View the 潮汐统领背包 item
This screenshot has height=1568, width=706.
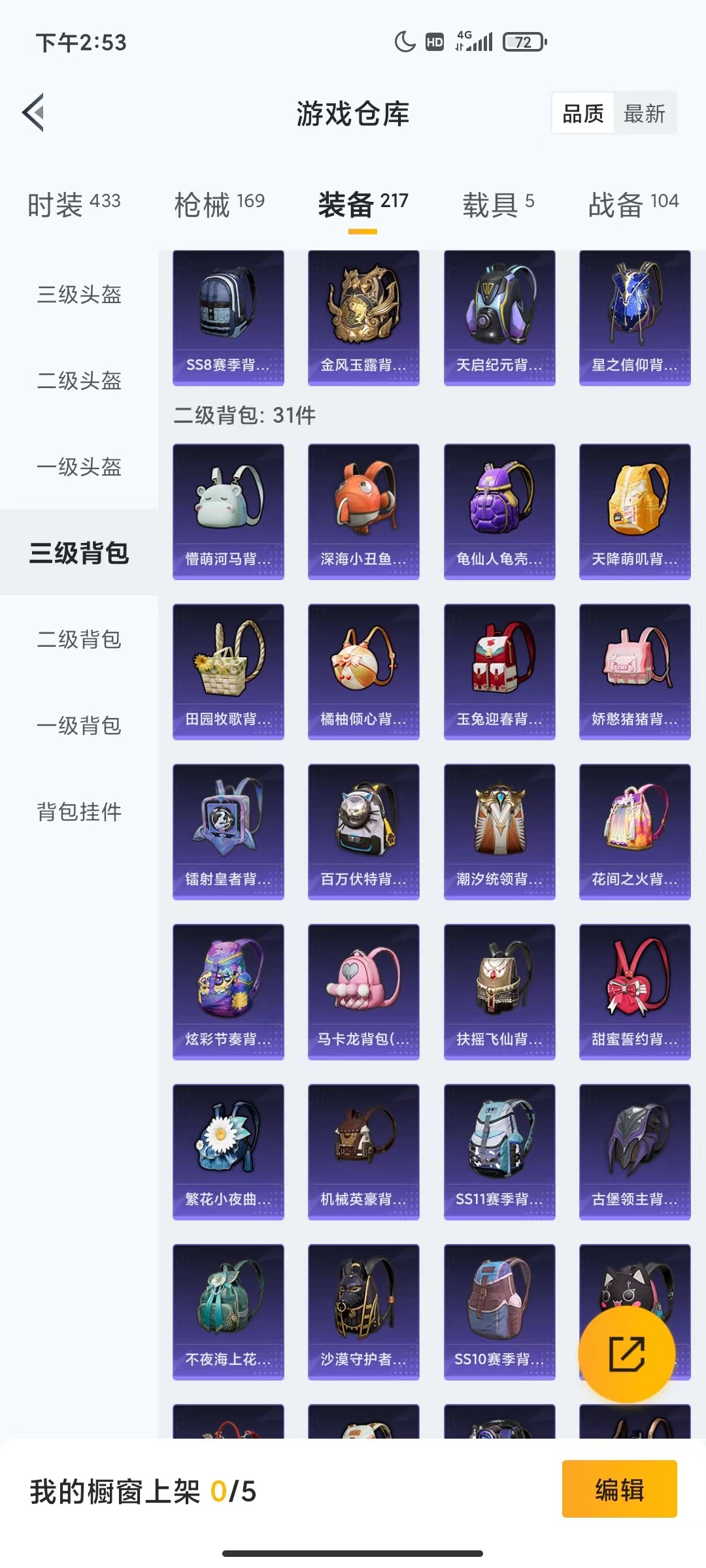(499, 832)
